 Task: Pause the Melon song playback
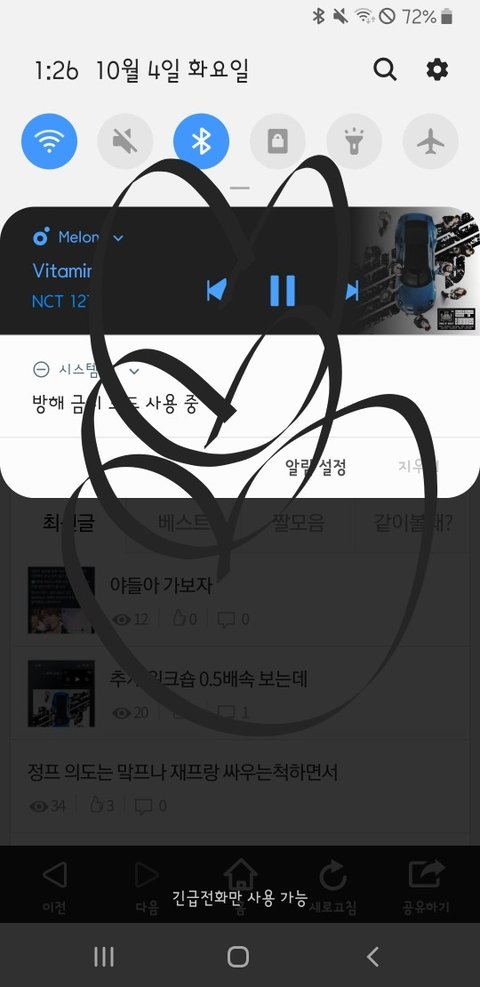coord(282,290)
